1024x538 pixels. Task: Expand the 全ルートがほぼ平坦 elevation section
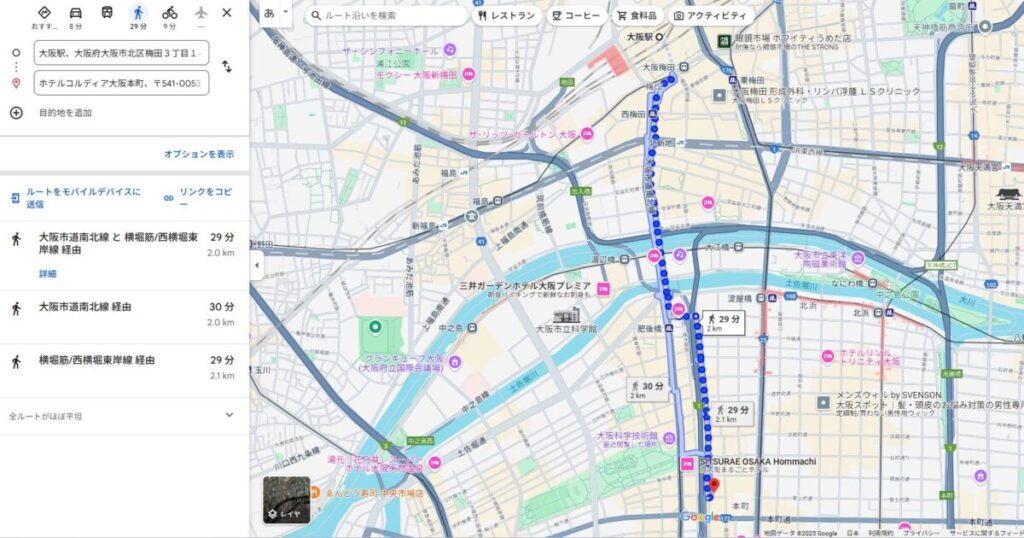tap(228, 416)
